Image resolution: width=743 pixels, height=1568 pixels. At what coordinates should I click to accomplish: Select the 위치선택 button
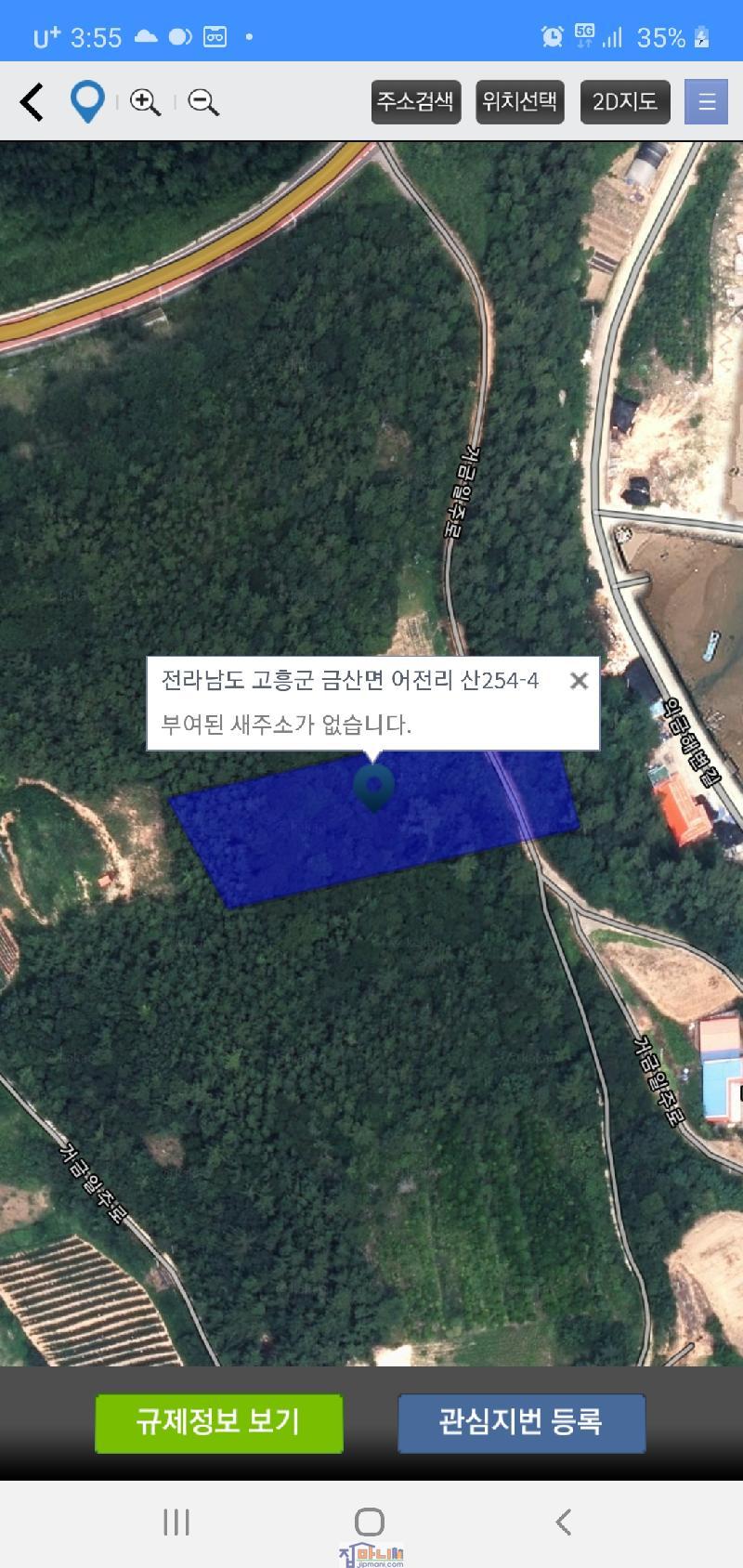coord(520,101)
